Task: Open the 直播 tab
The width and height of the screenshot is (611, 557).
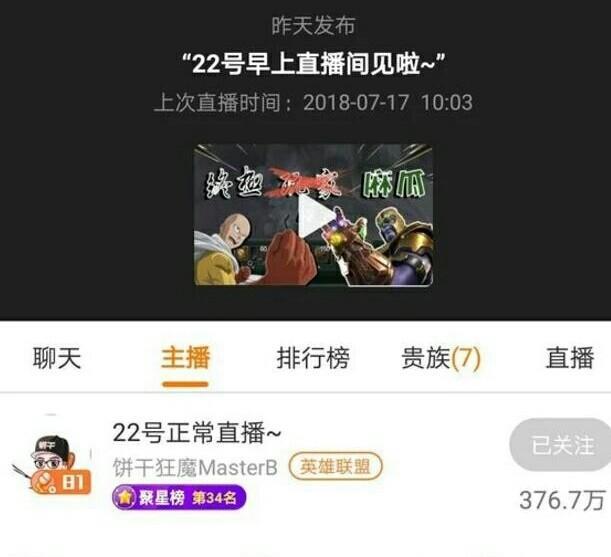Action: pyautogui.click(x=570, y=359)
